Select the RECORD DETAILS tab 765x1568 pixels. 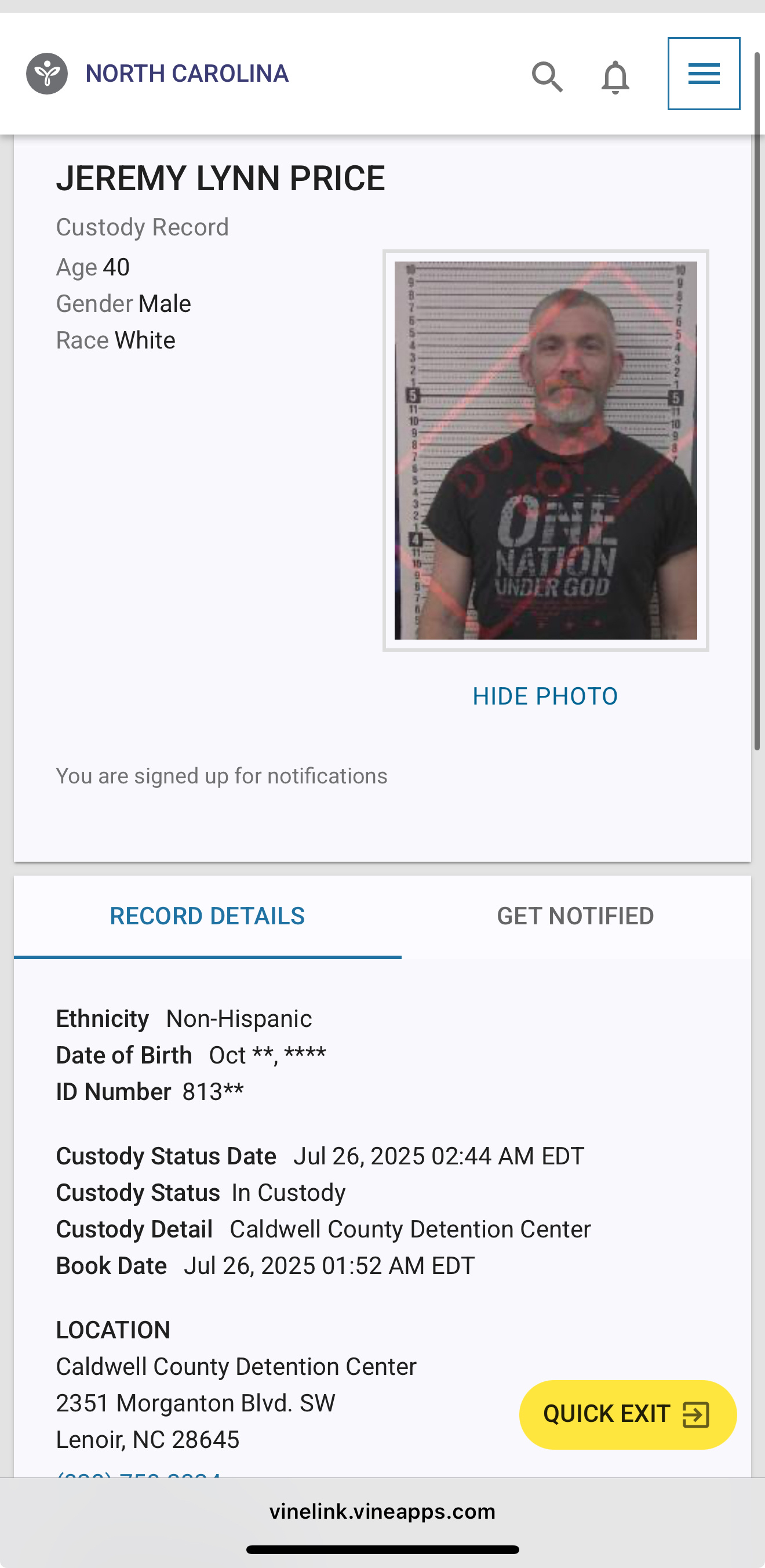[207, 916]
